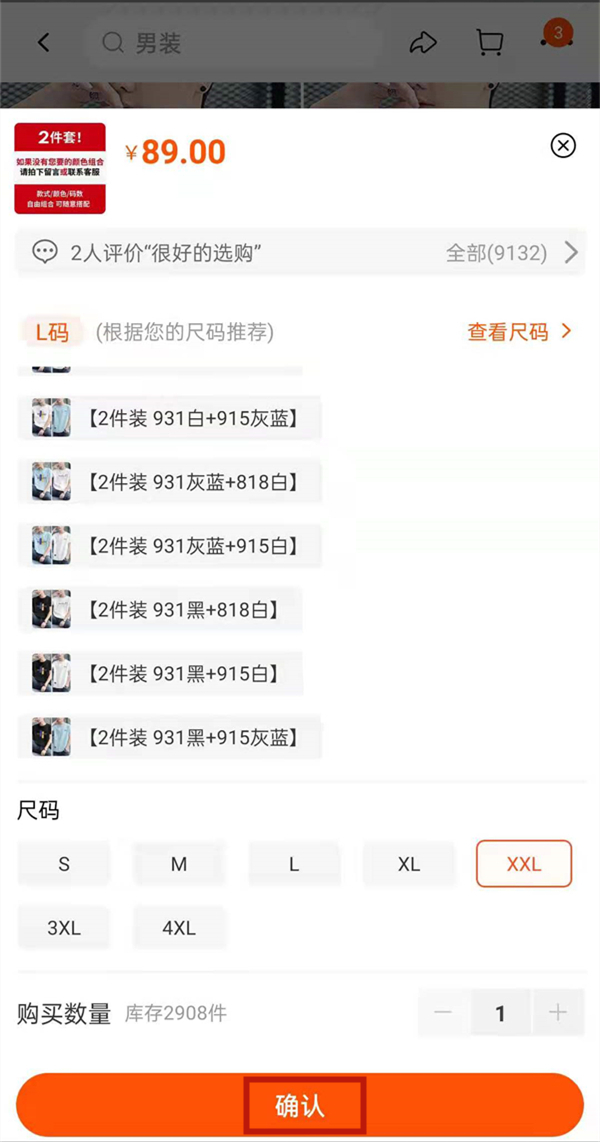Viewport: 600px width, 1142px height.
Task: Increase purchase quantity with the plus button
Action: click(558, 1013)
